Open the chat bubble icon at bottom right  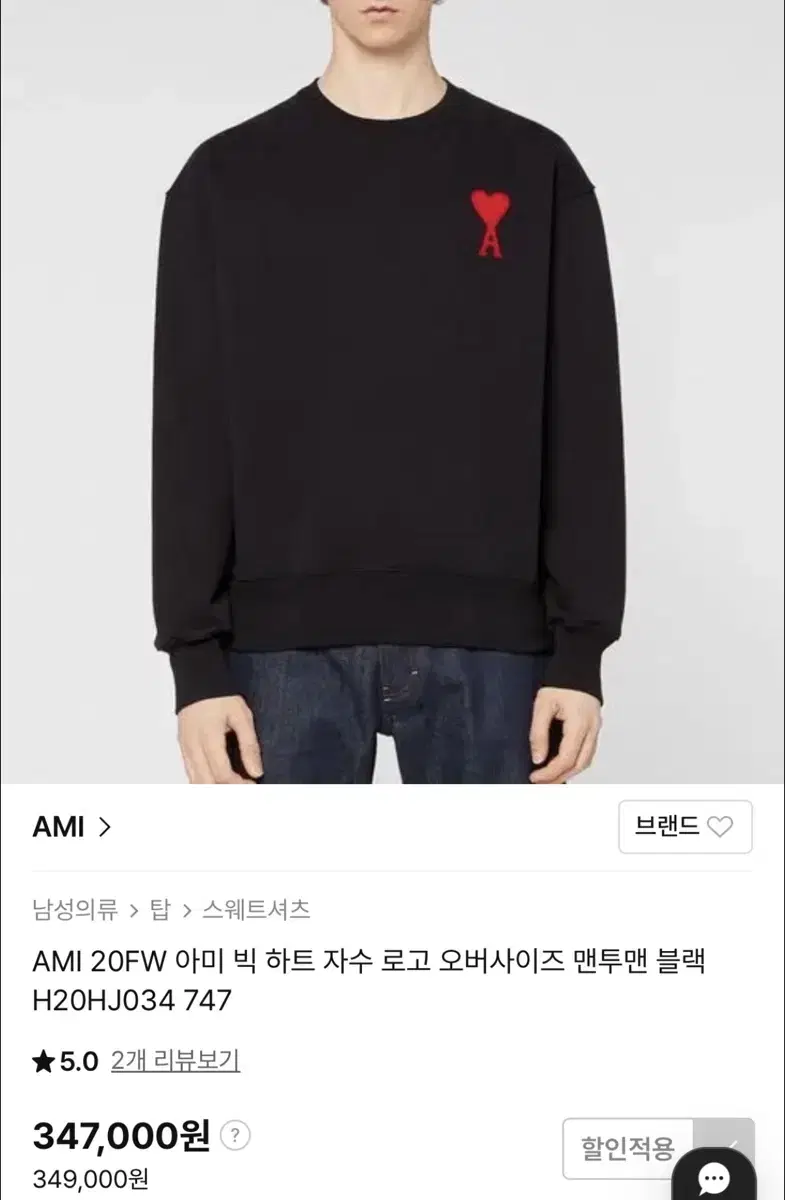716,1177
